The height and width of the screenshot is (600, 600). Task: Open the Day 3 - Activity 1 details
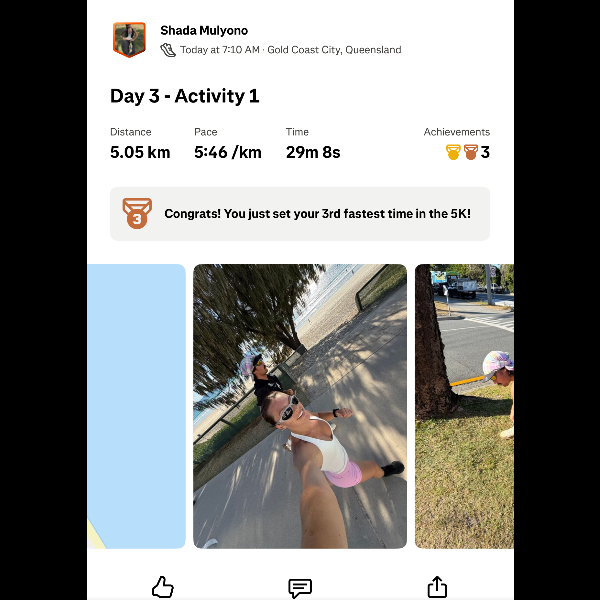185,96
